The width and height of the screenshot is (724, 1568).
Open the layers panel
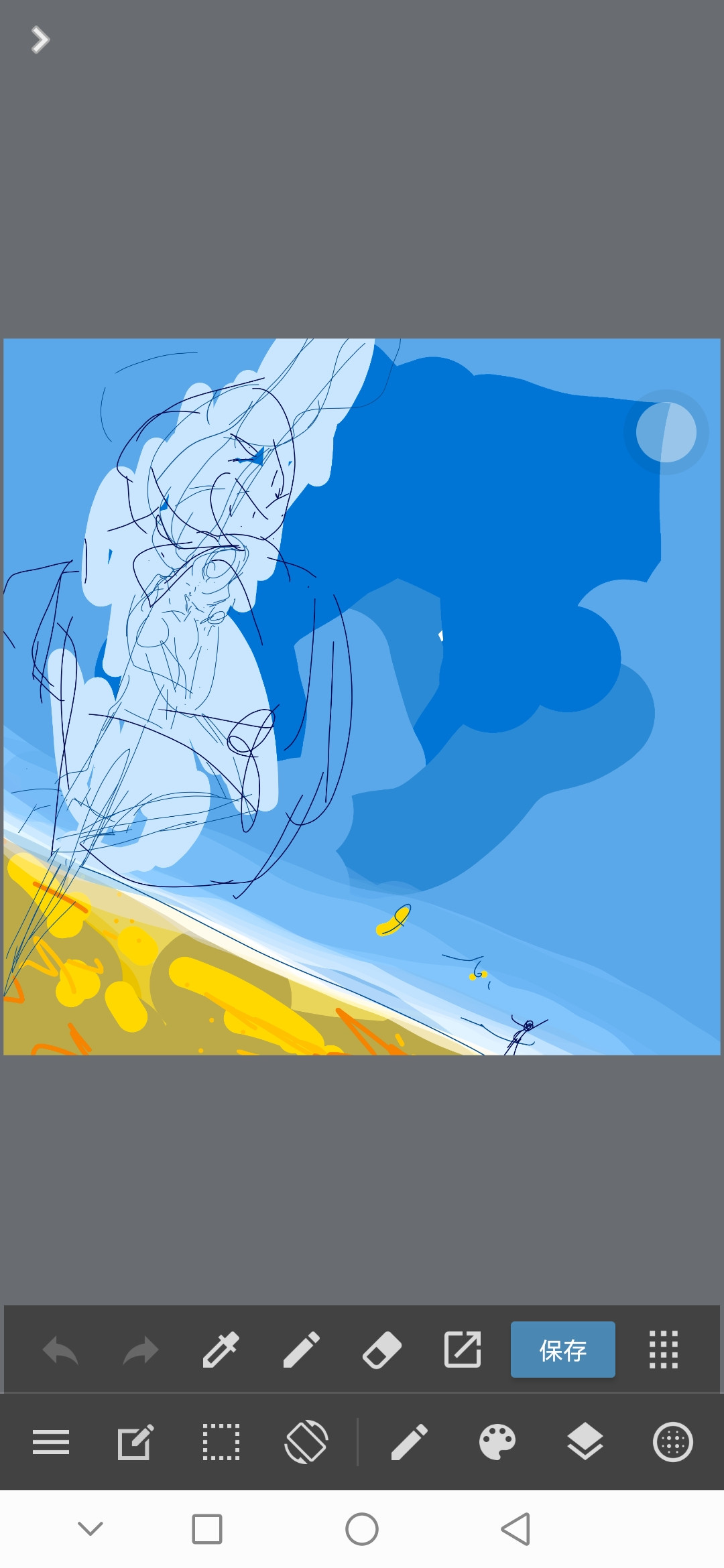pyautogui.click(x=585, y=1442)
